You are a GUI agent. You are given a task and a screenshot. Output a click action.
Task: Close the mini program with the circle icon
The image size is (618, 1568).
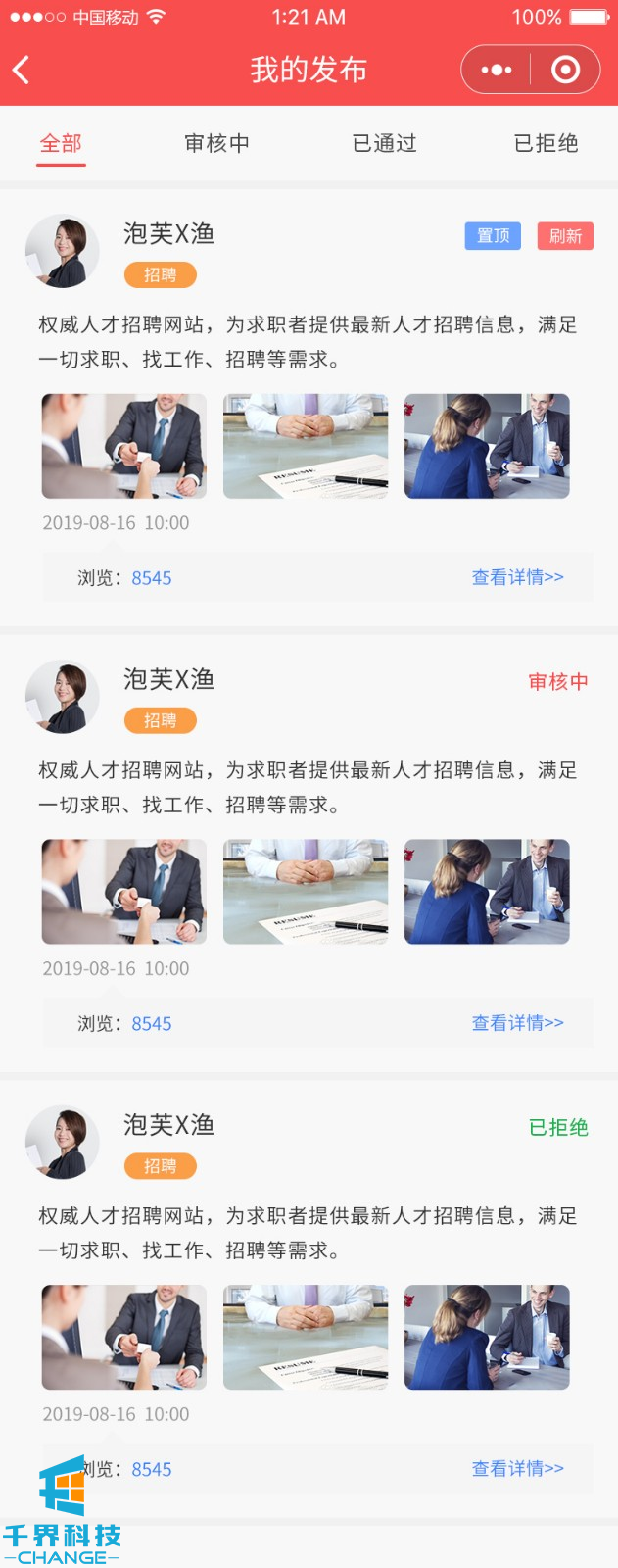click(565, 70)
